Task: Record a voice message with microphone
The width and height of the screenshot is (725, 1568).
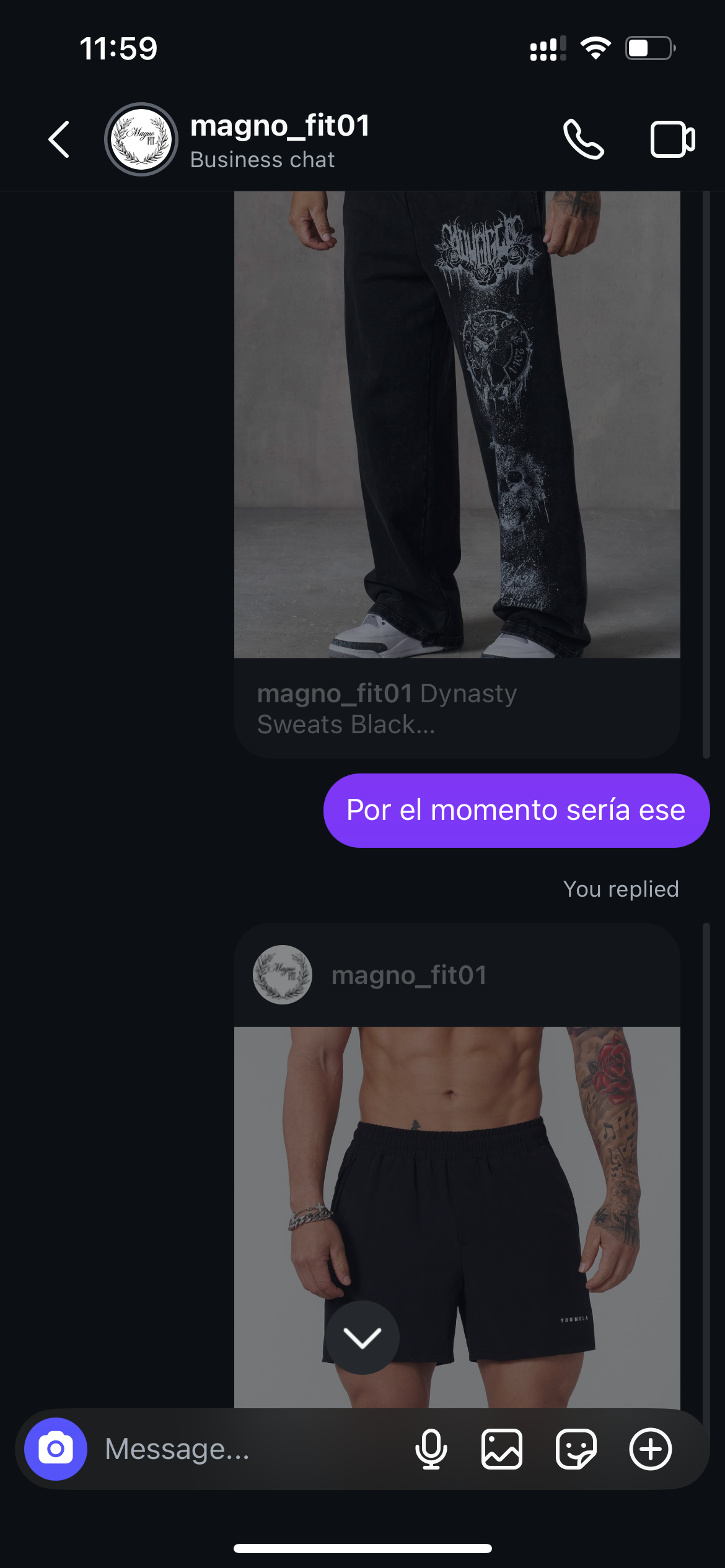Action: pos(431,1449)
